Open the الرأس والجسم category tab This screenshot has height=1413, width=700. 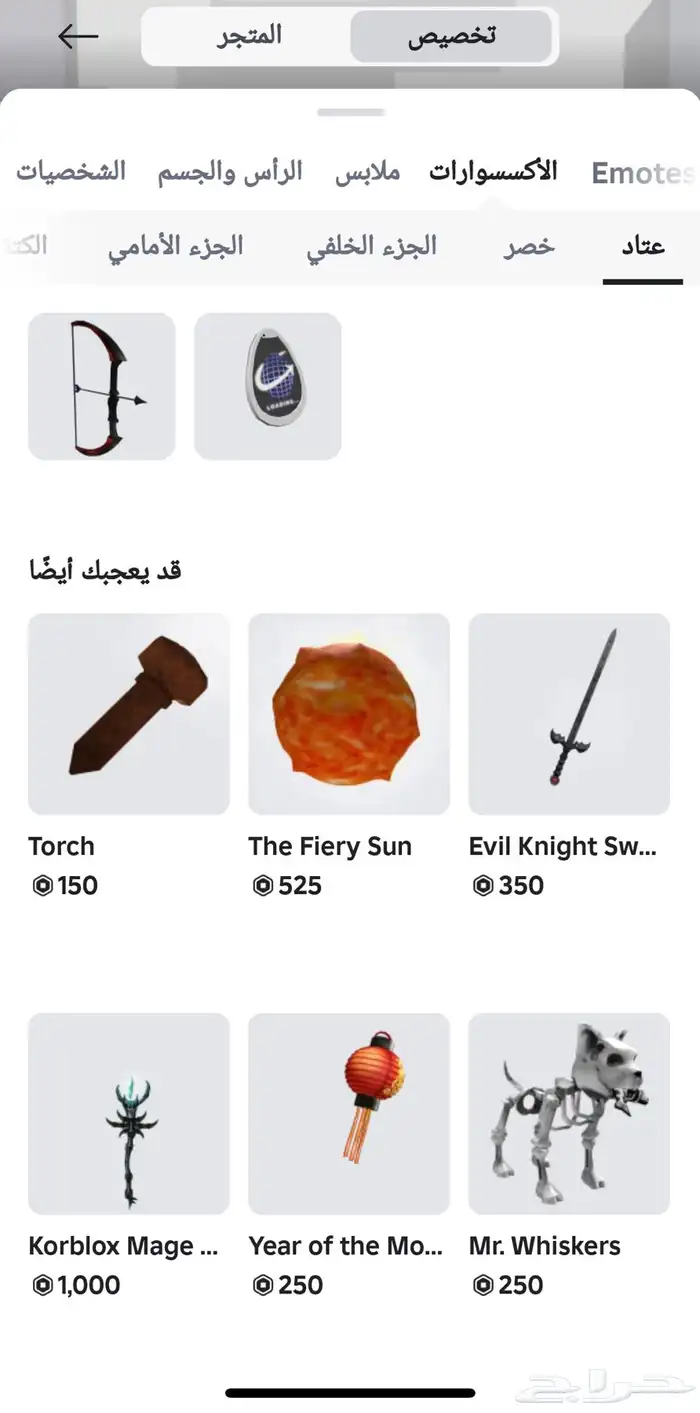(x=230, y=171)
